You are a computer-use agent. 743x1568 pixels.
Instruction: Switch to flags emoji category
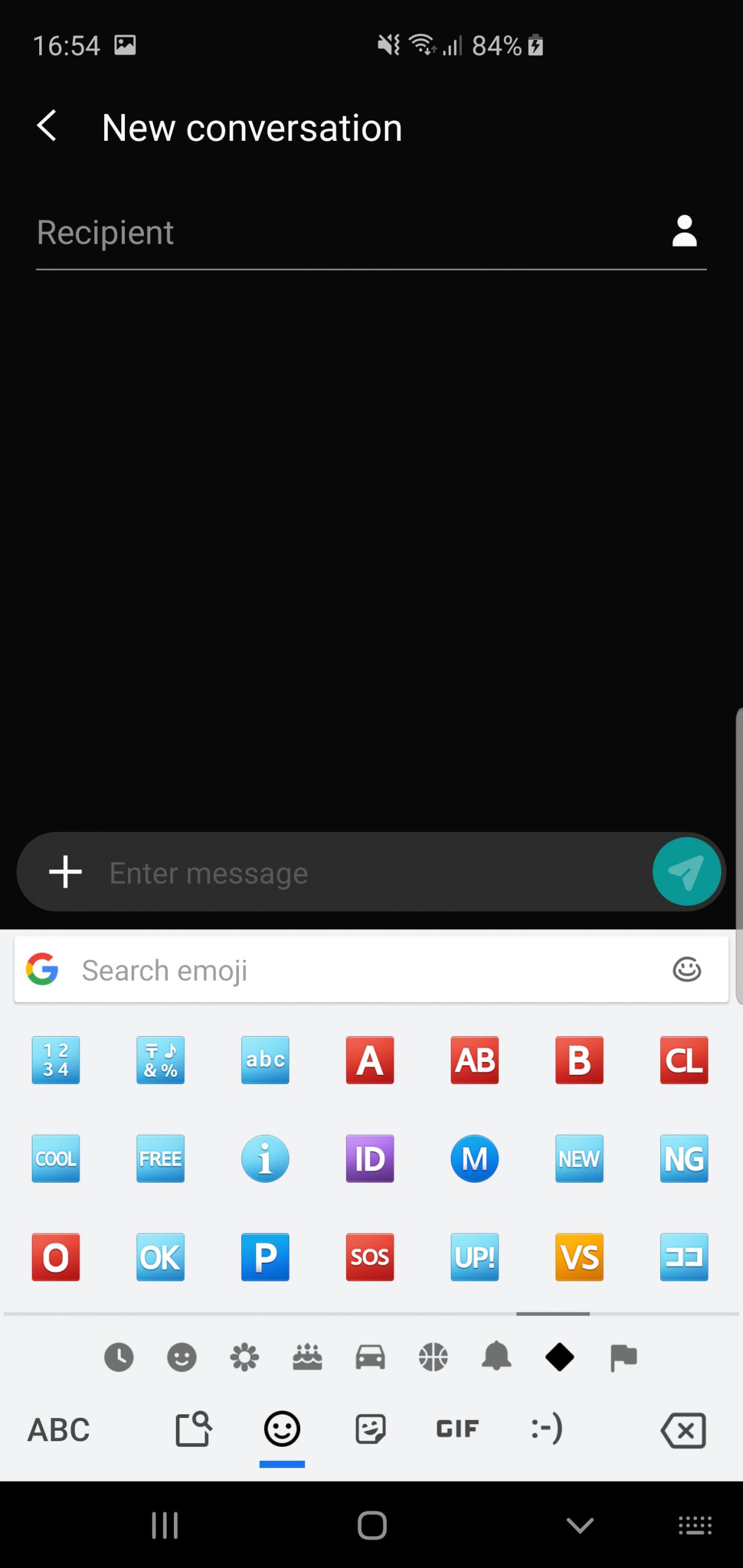[x=624, y=1357]
